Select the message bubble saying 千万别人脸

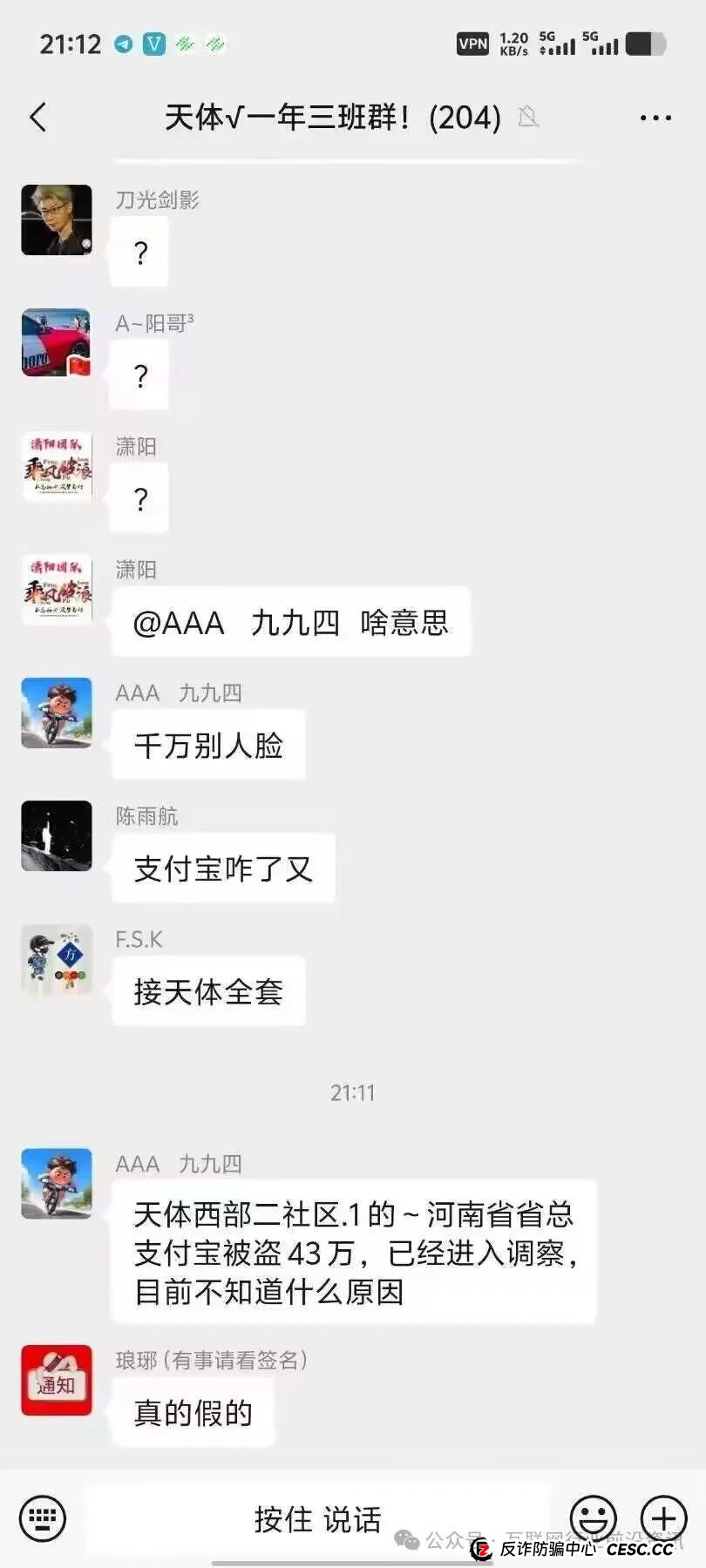point(208,745)
